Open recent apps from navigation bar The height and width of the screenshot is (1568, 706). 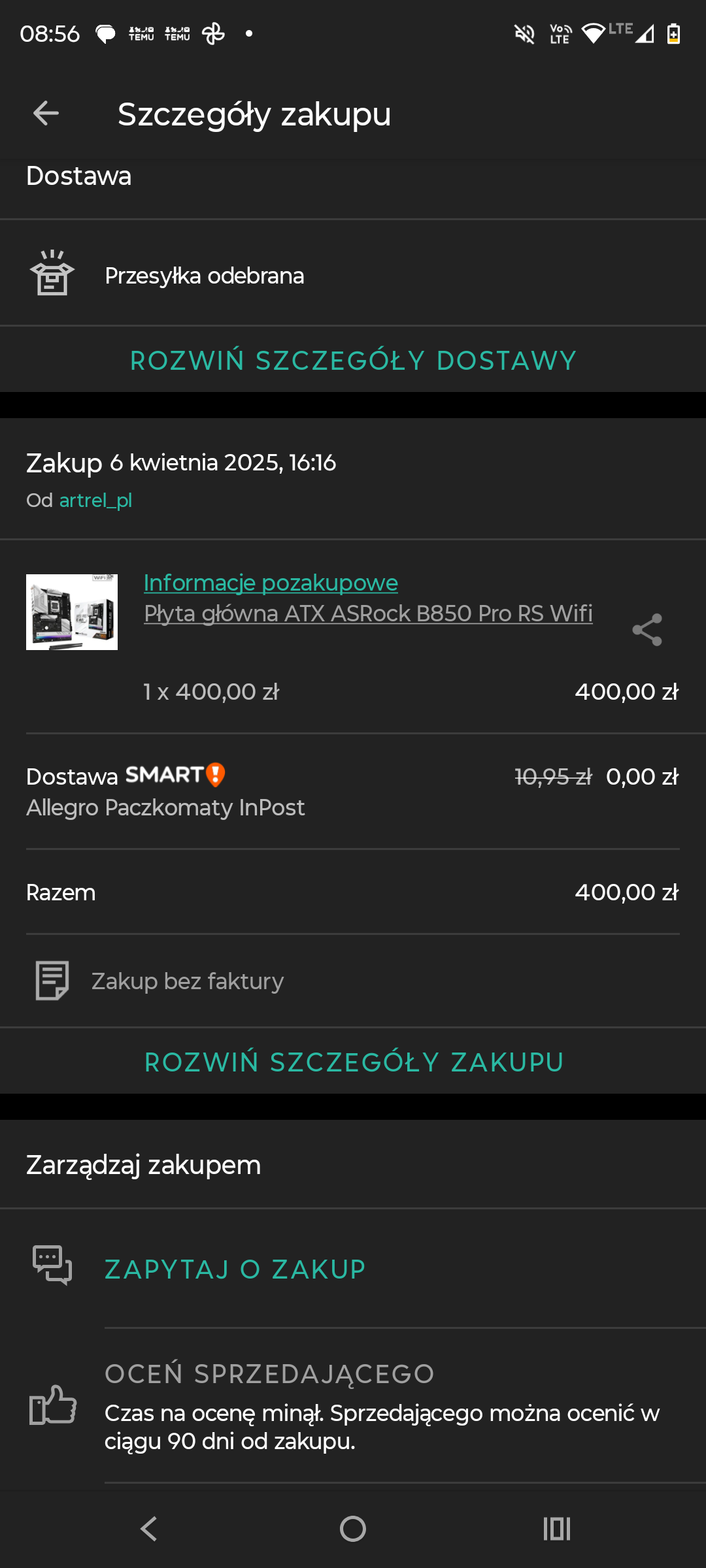click(x=557, y=1529)
